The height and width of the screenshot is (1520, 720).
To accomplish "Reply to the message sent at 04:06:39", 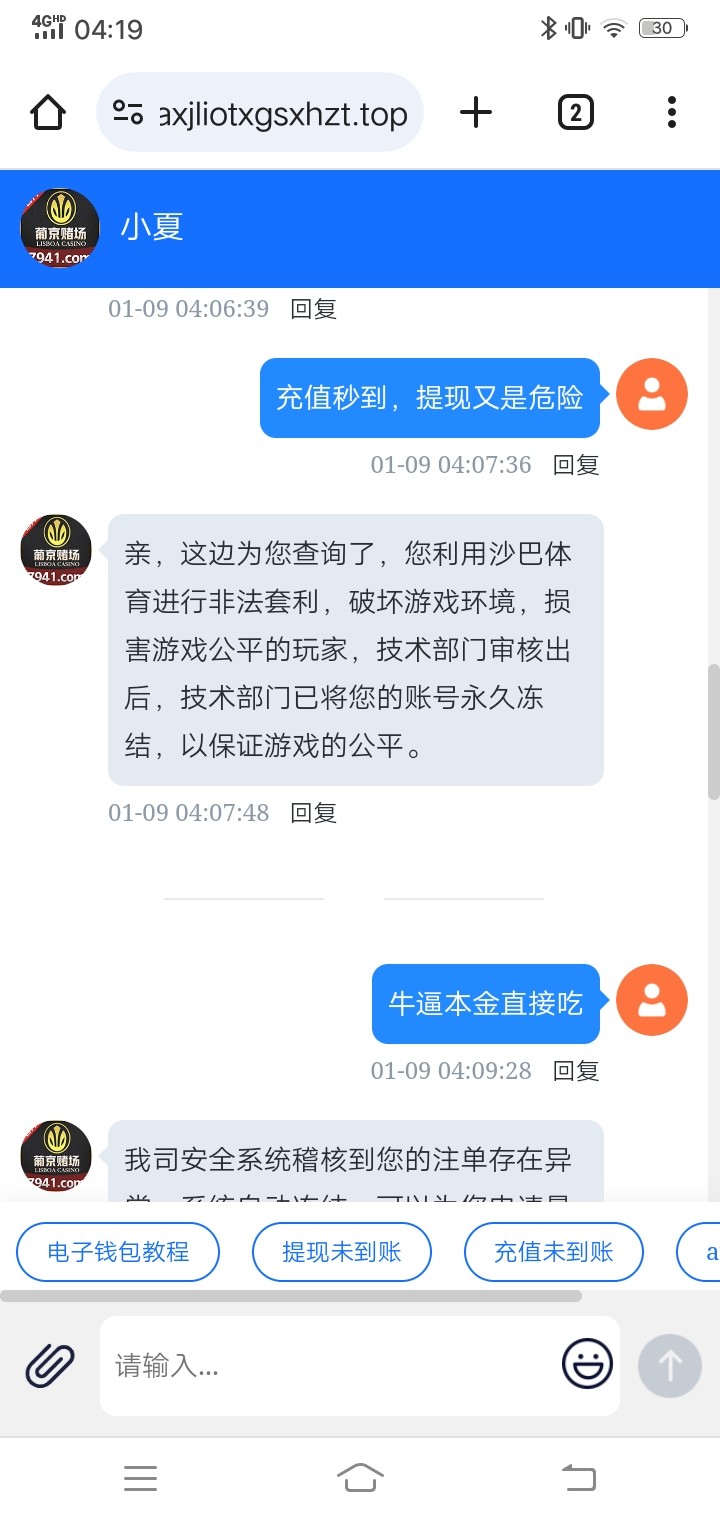I will click(x=313, y=309).
